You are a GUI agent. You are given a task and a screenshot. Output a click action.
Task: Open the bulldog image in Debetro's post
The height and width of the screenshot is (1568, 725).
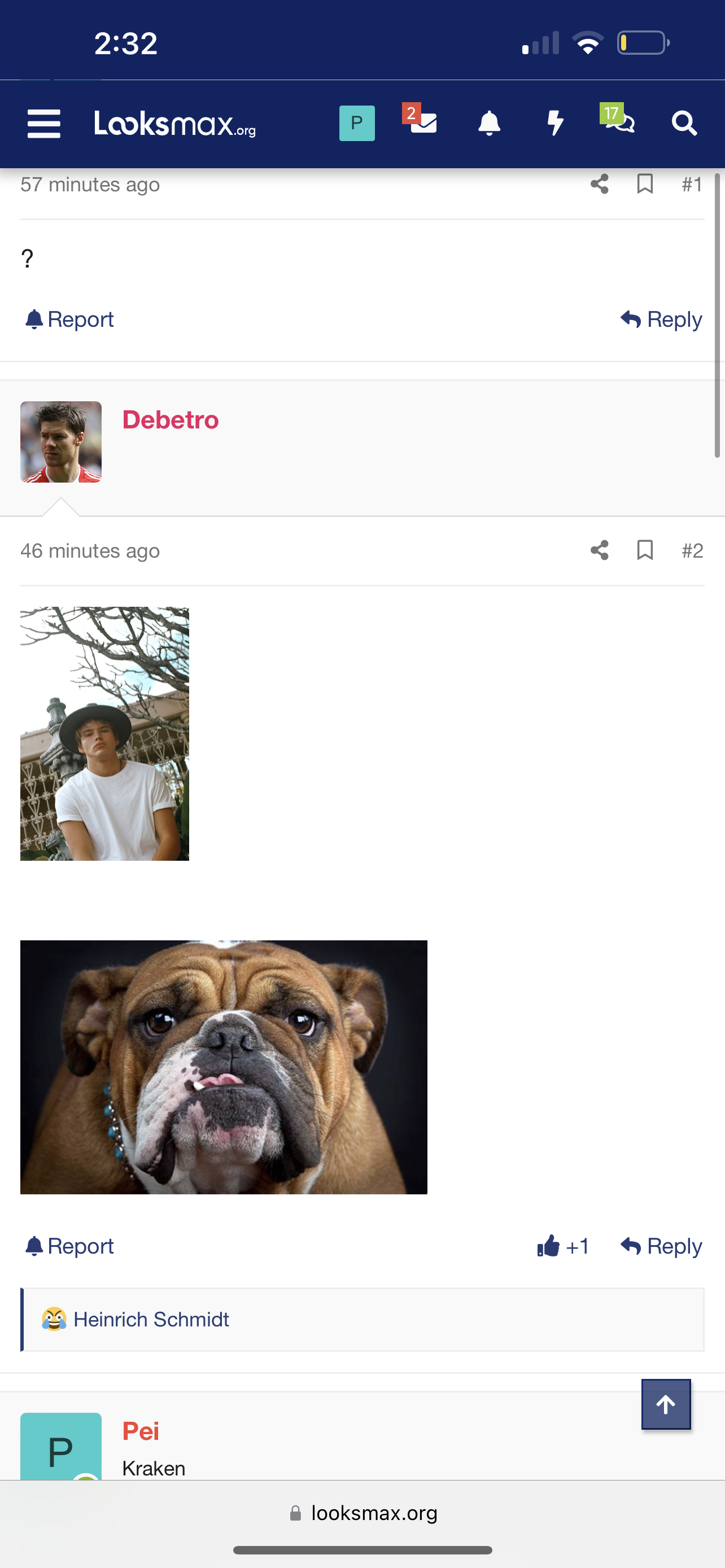[224, 1067]
